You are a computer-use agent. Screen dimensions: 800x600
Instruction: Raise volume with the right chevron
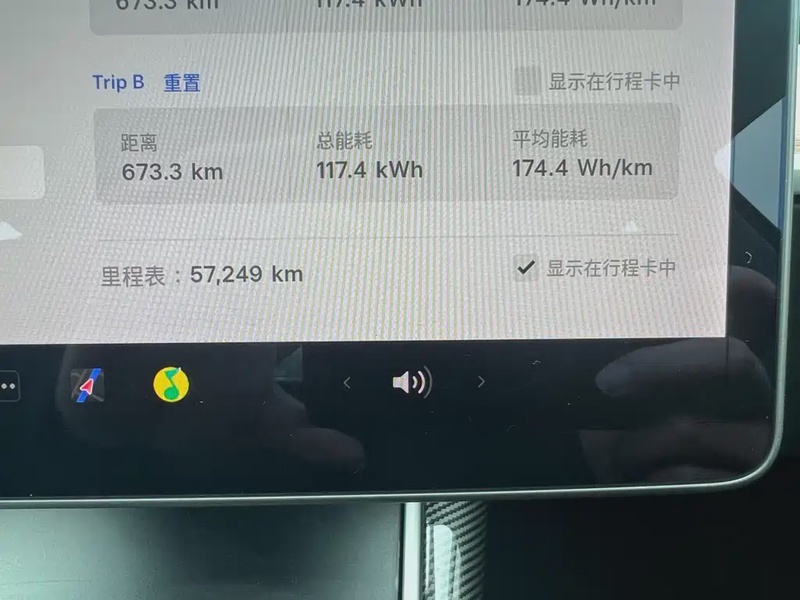pos(481,382)
